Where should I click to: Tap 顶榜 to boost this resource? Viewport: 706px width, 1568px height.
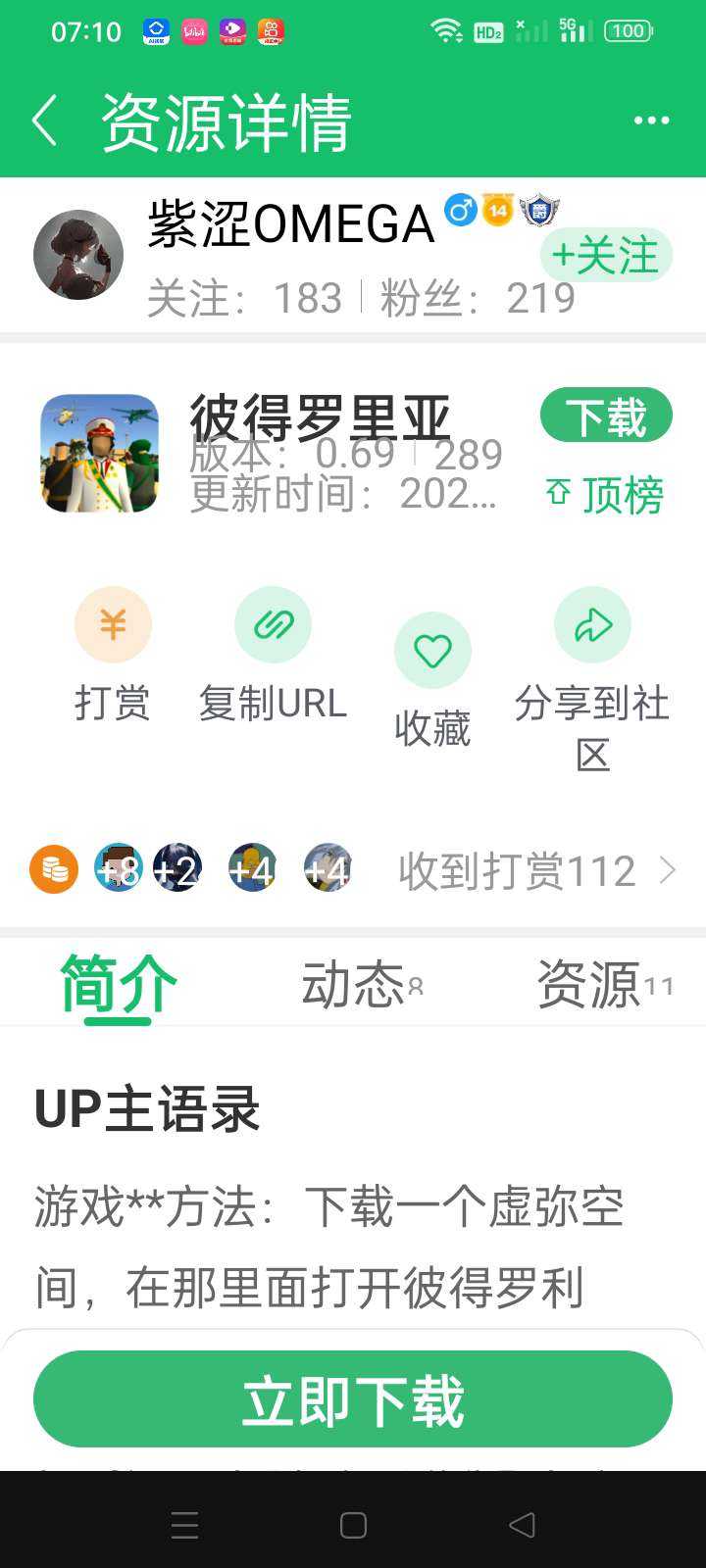click(605, 494)
